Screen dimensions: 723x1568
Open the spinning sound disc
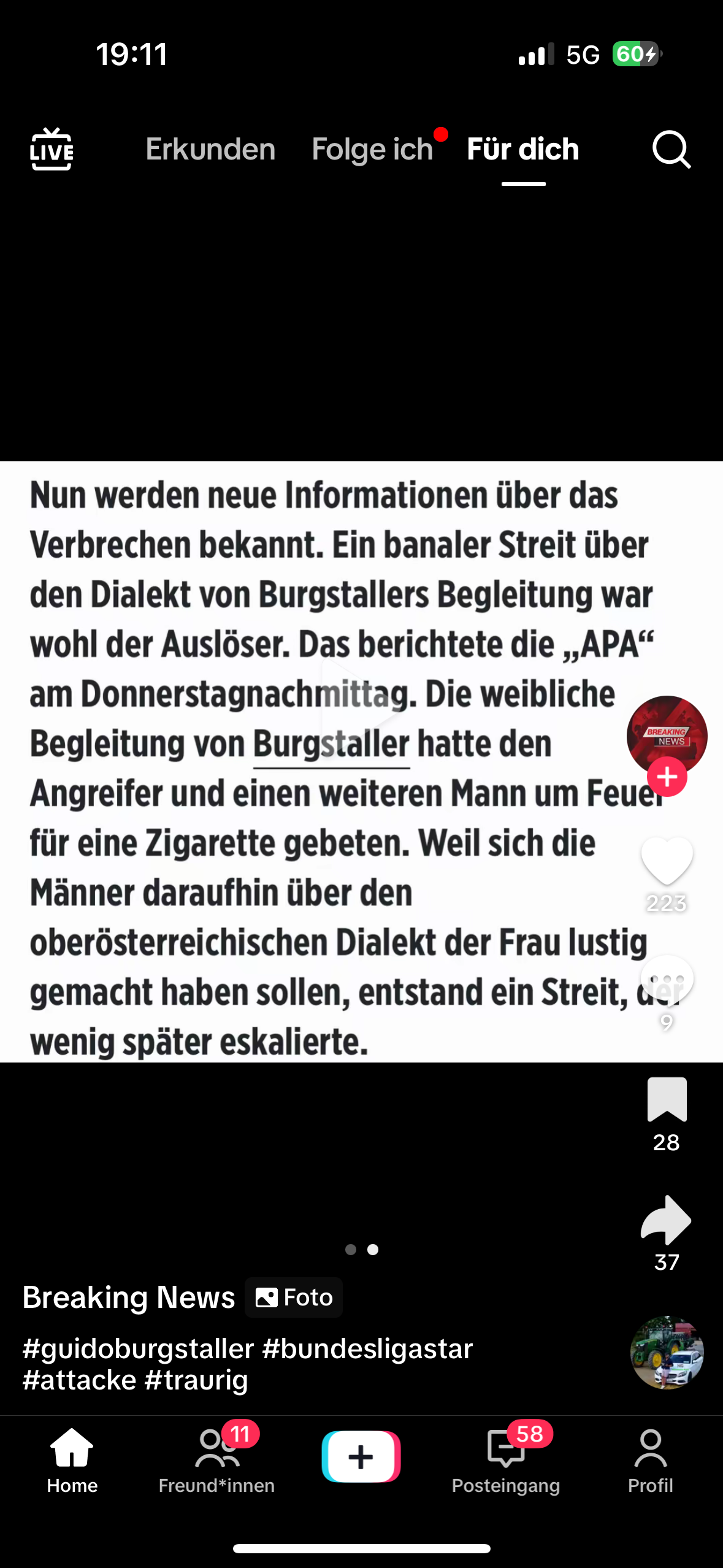(x=667, y=1353)
